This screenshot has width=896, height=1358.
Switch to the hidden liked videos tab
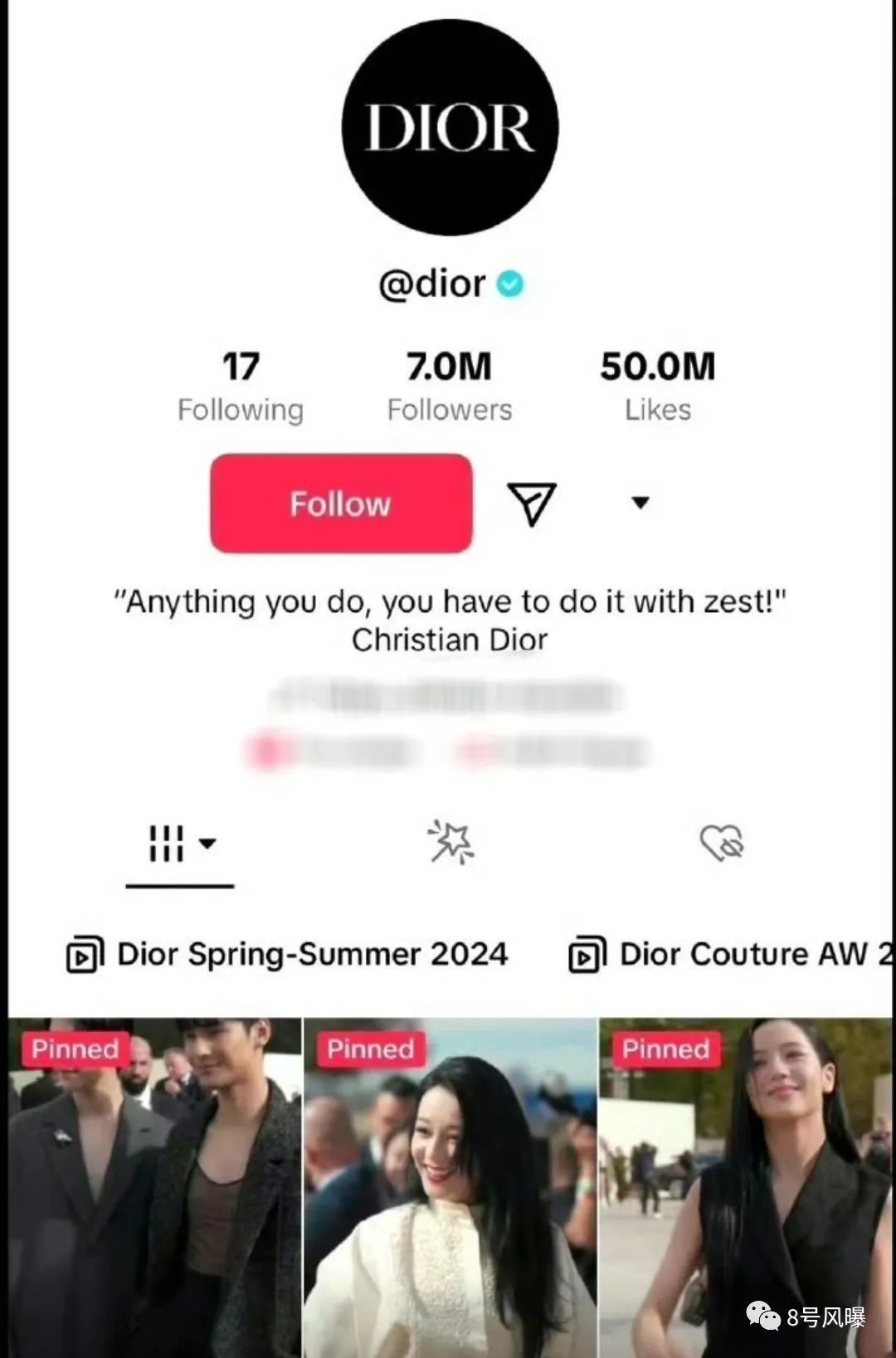click(x=721, y=843)
